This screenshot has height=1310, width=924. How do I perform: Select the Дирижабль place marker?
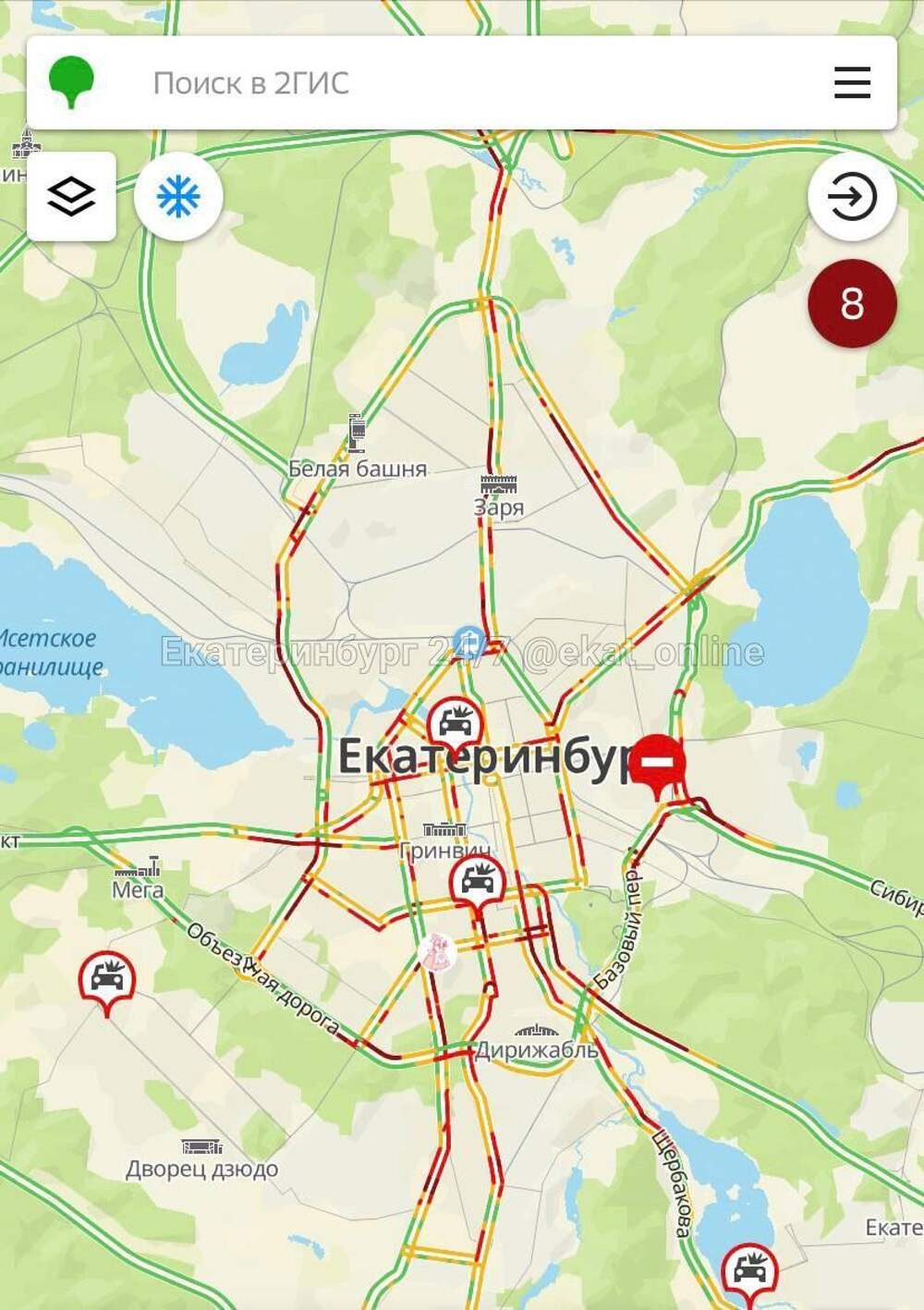tap(538, 1033)
